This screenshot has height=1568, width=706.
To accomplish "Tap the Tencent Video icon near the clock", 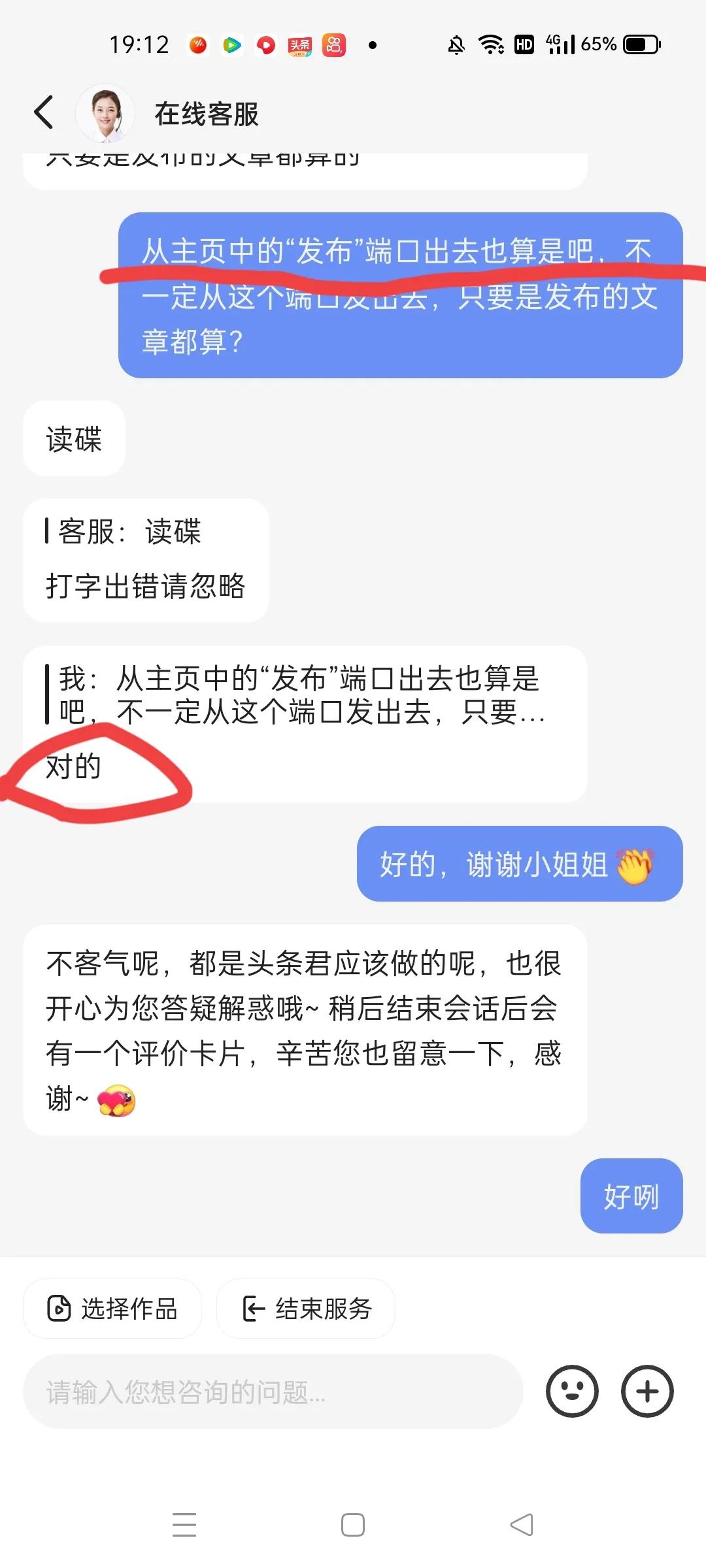I will [231, 45].
